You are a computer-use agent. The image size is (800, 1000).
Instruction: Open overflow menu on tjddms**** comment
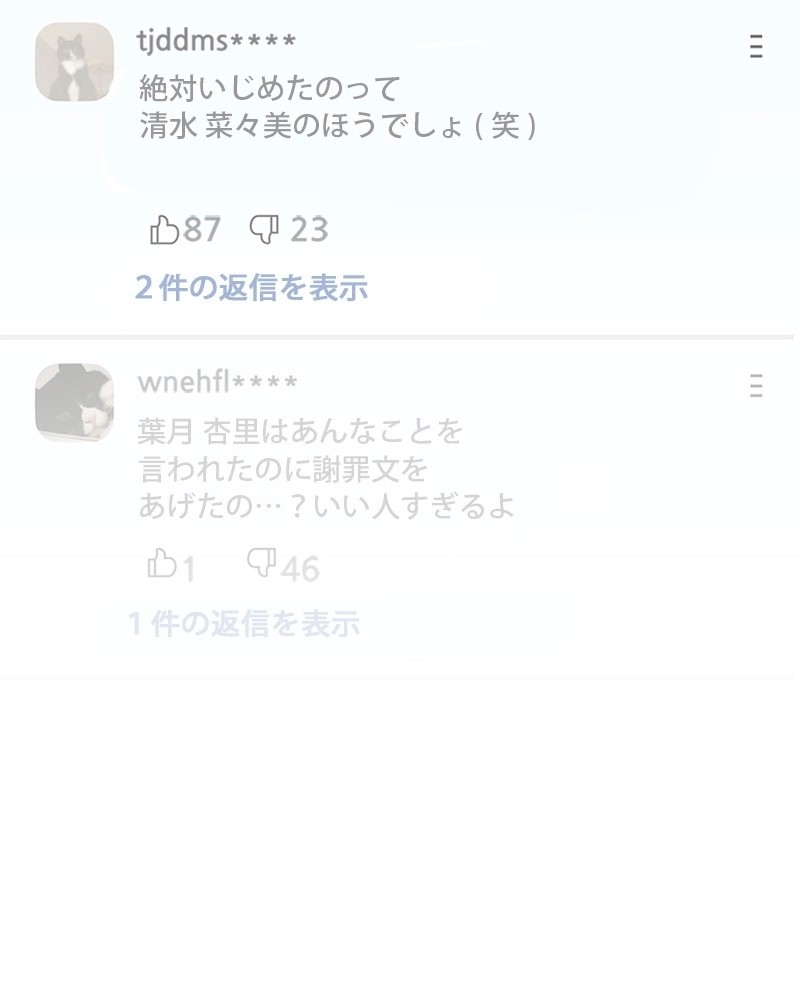(x=756, y=46)
